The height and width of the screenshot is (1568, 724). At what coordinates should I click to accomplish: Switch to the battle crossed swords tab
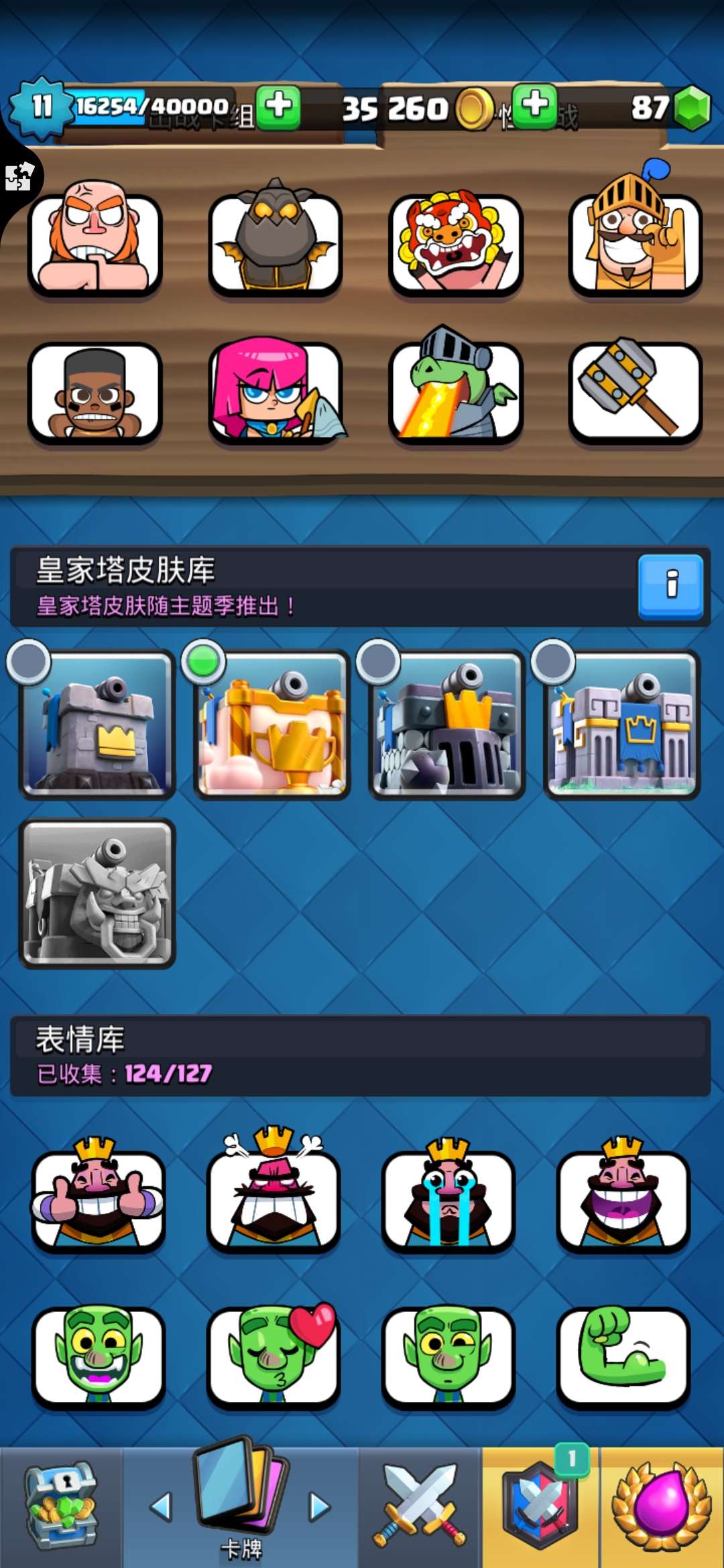pos(420,1506)
